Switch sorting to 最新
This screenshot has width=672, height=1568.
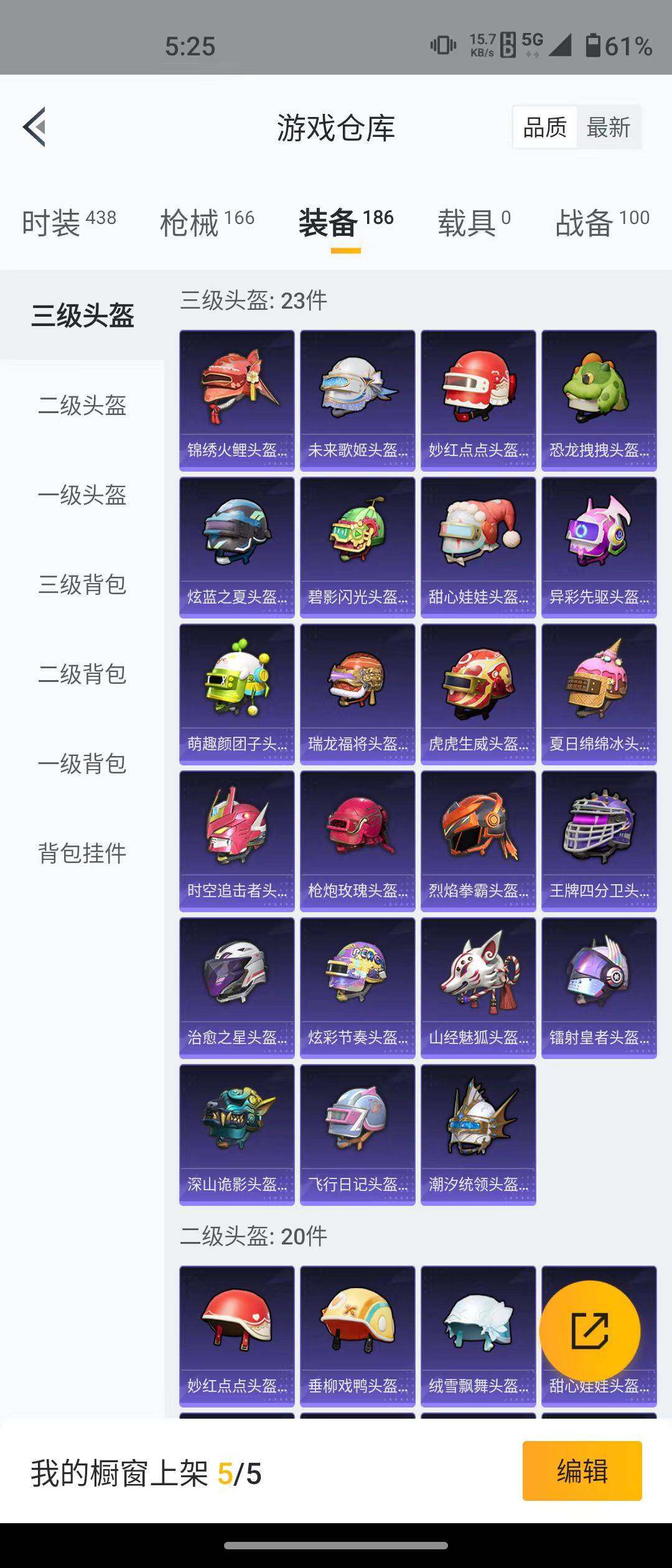[x=608, y=128]
